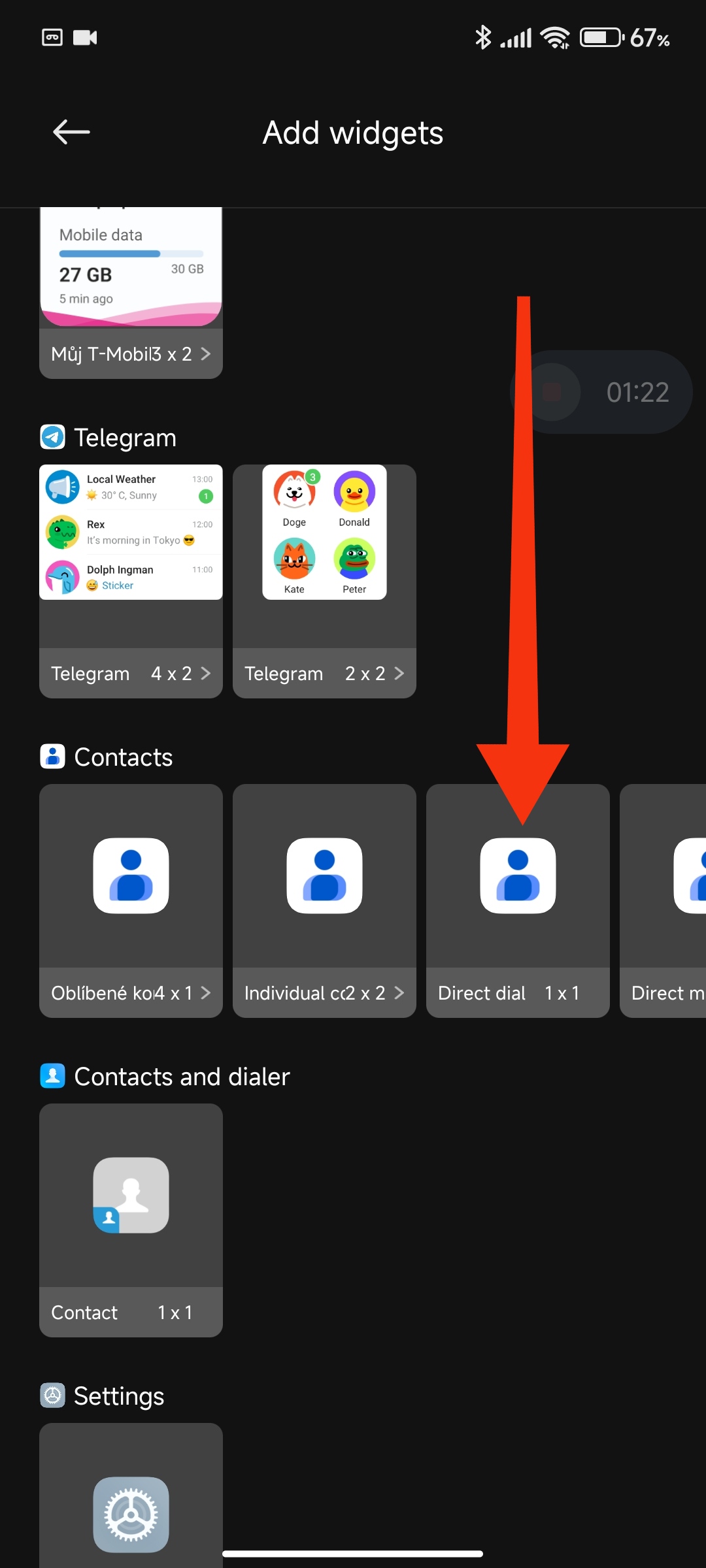
Task: Select the Telegram 4 x 2 chat list widget
Action: [131, 581]
